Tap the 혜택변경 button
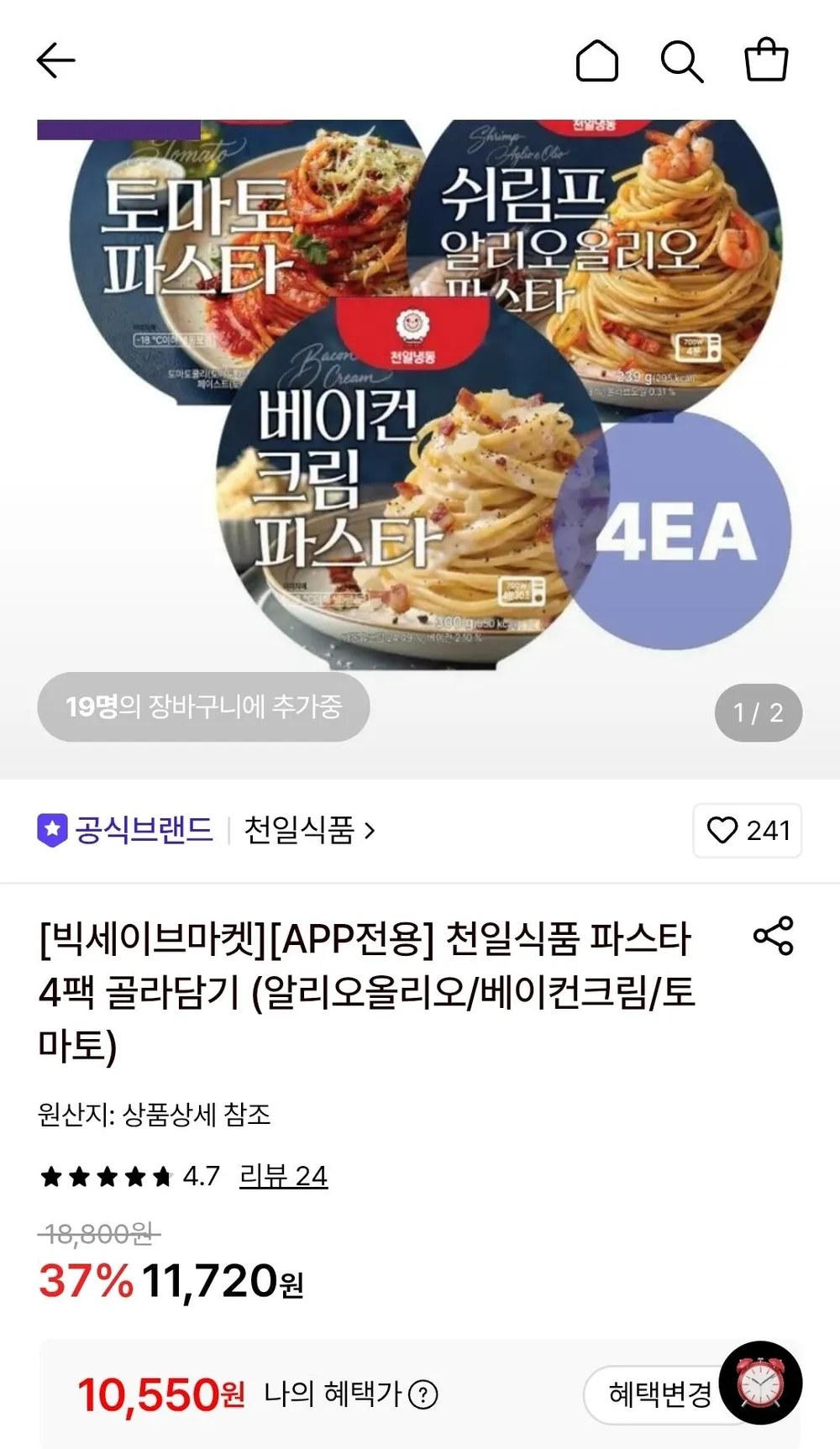840x1449 pixels. click(659, 1394)
